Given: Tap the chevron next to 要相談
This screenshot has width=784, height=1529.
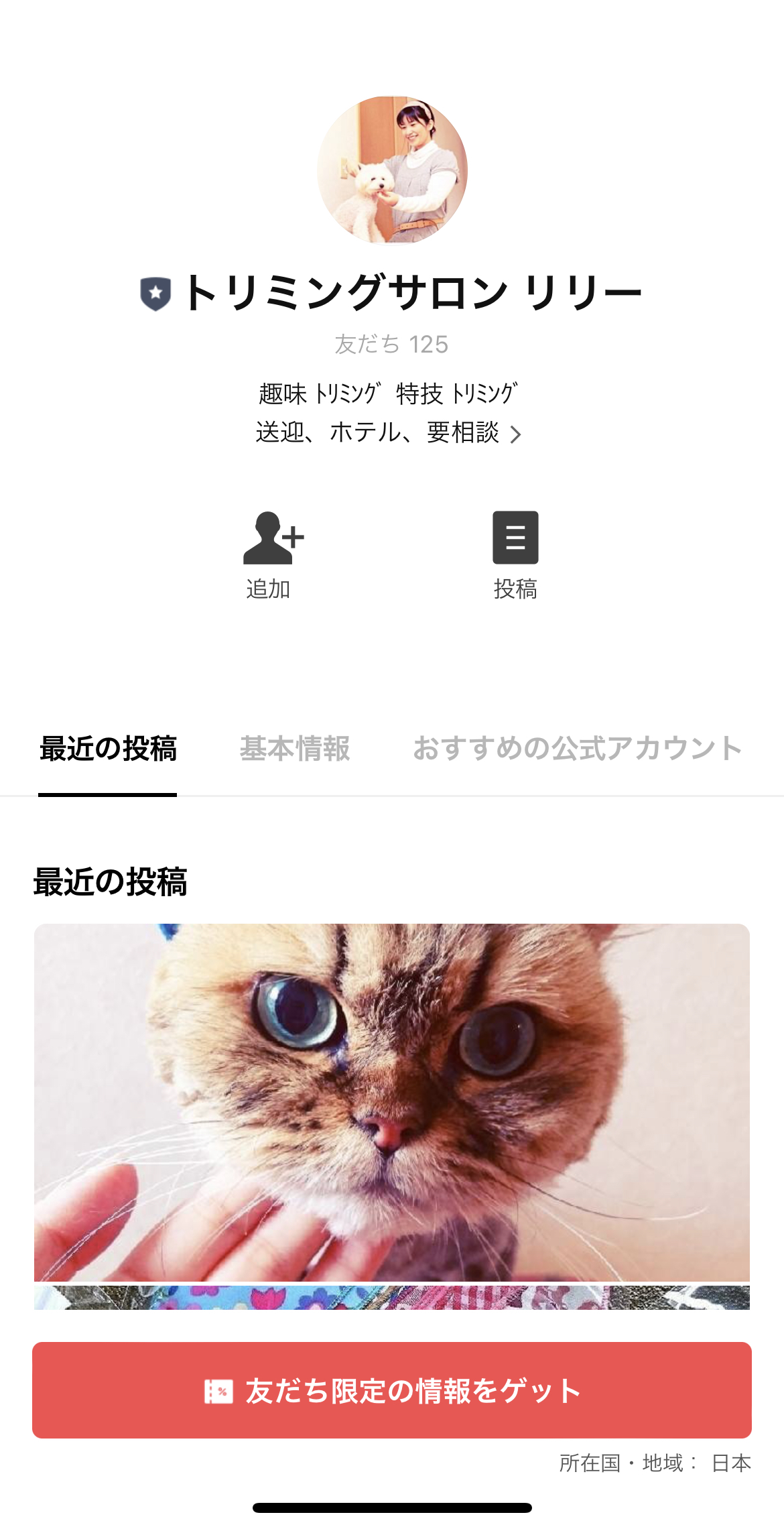Looking at the screenshot, I should (516, 434).
